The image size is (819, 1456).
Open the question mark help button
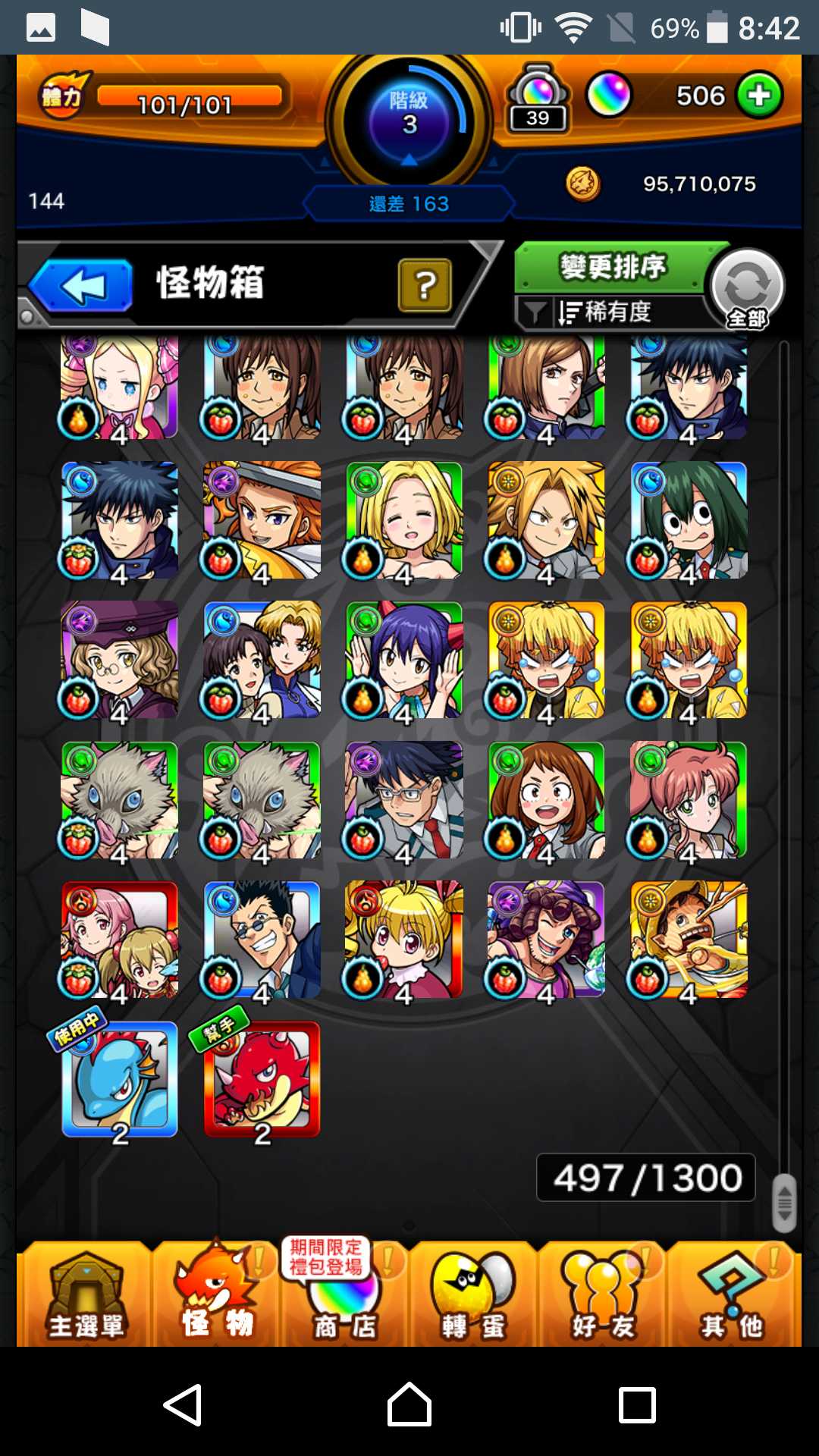coord(425,285)
